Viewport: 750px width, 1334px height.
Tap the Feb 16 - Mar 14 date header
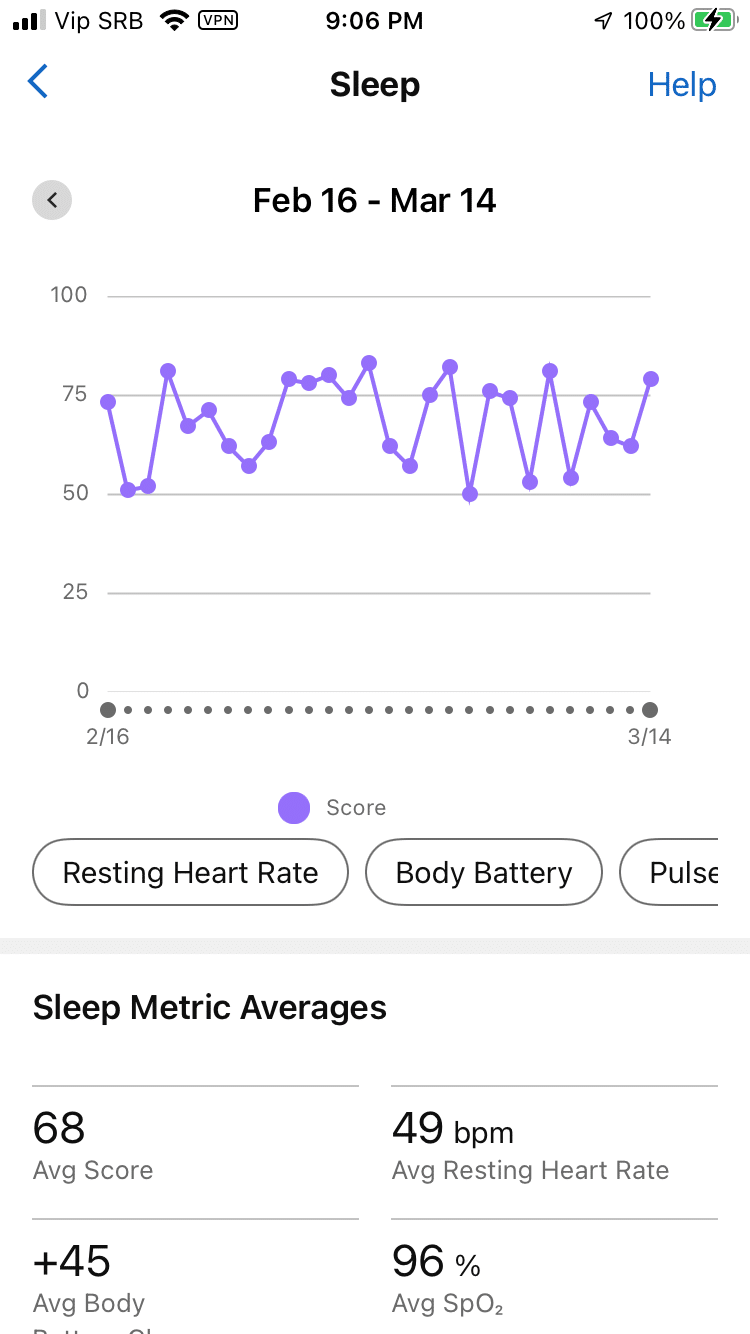[x=375, y=200]
